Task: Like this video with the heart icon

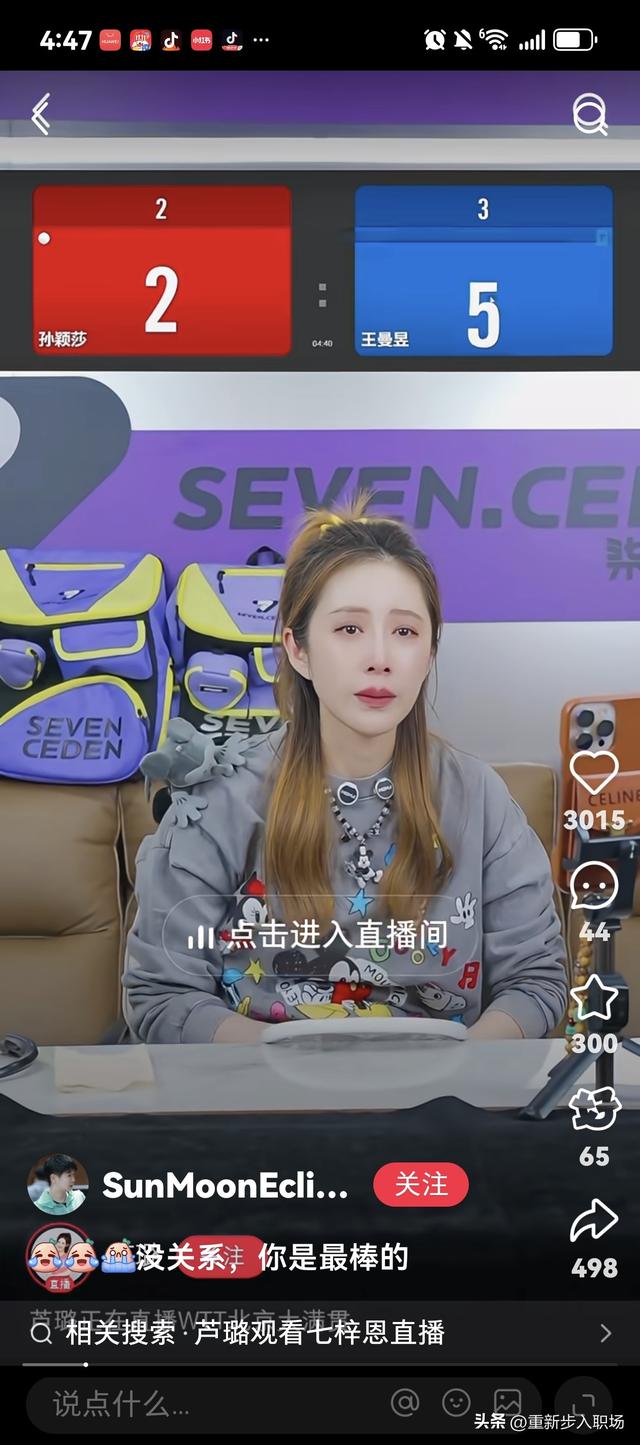Action: click(594, 773)
